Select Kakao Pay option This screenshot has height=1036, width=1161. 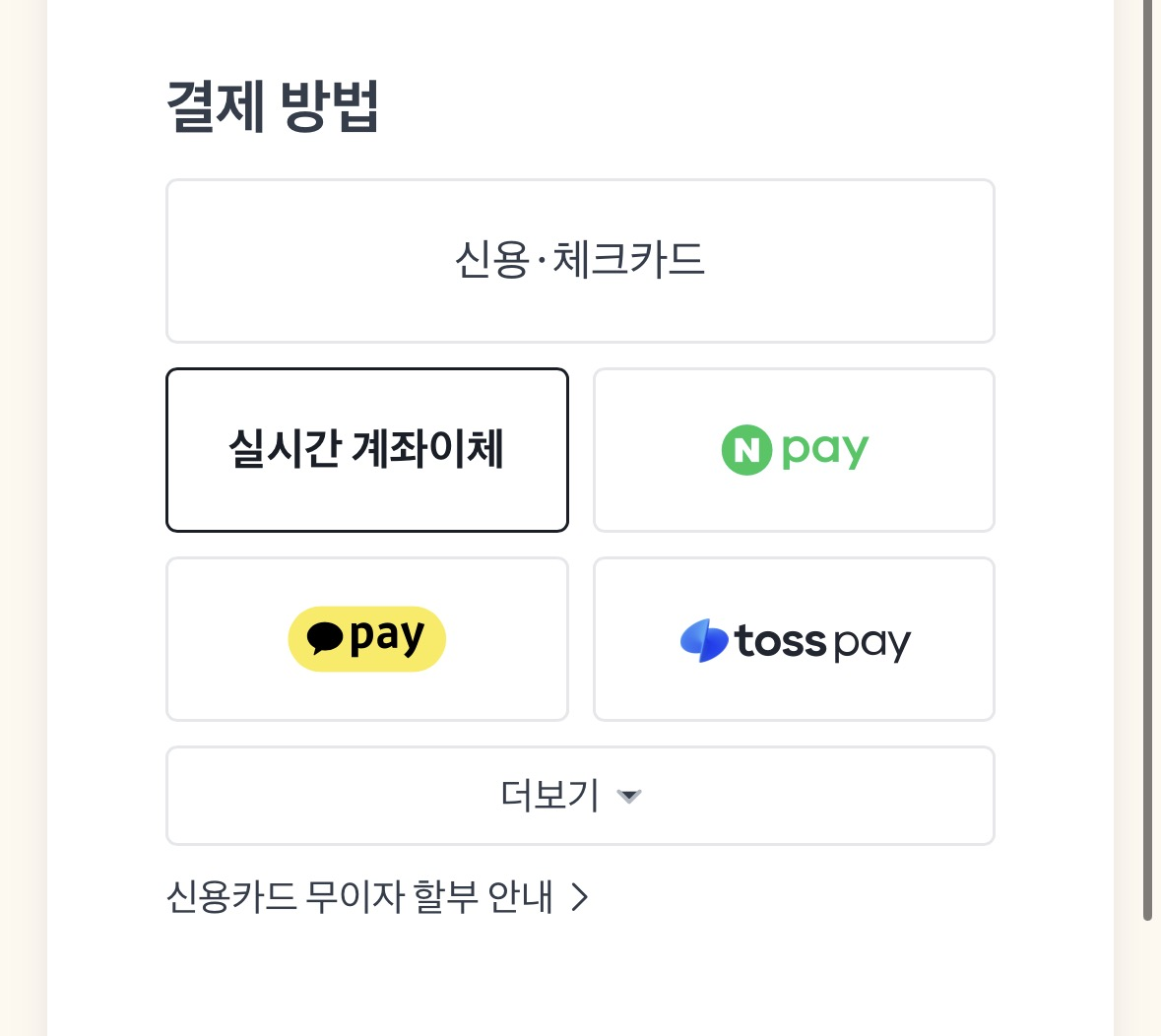367,639
